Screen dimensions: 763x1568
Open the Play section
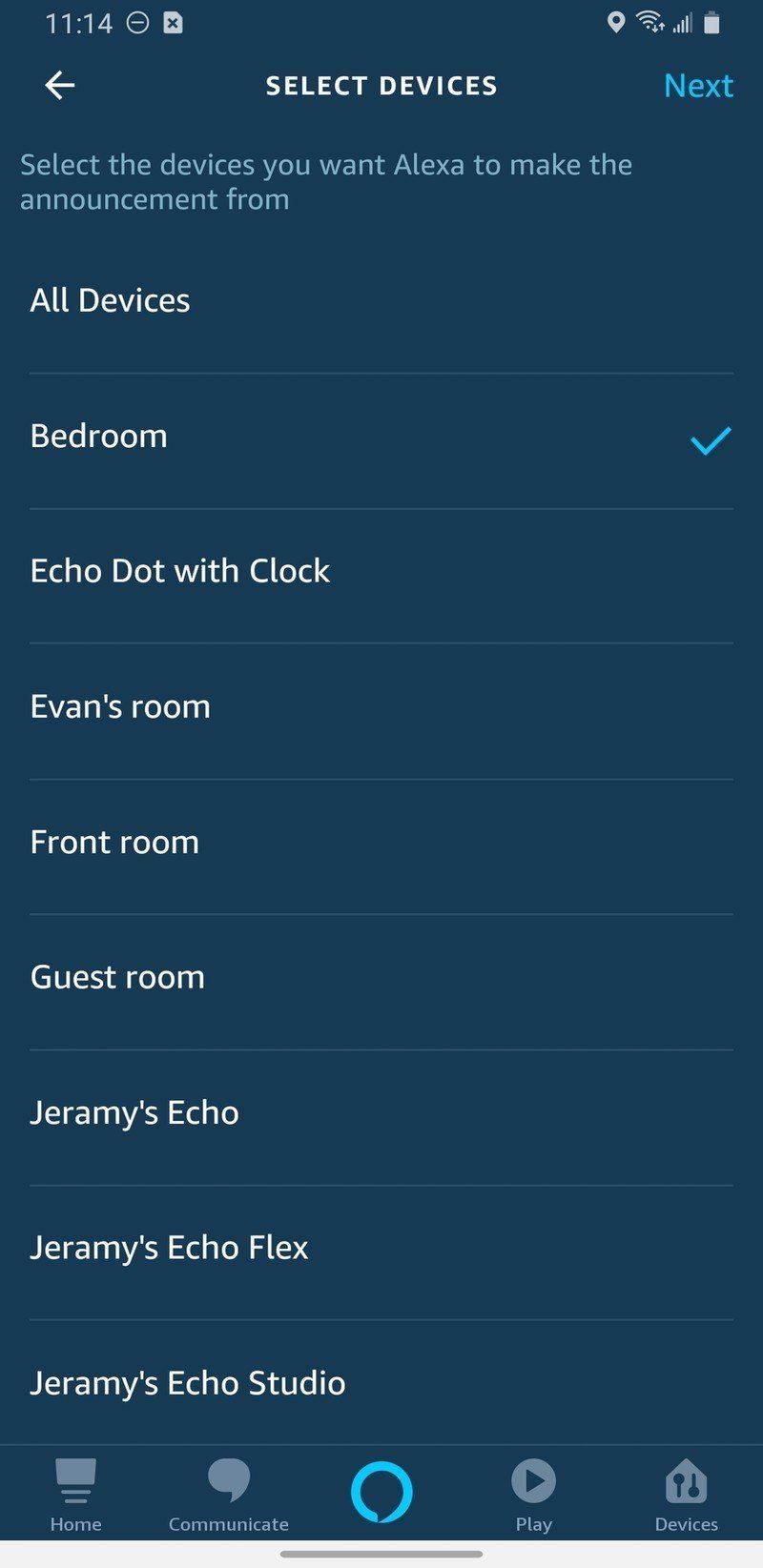pos(533,1492)
